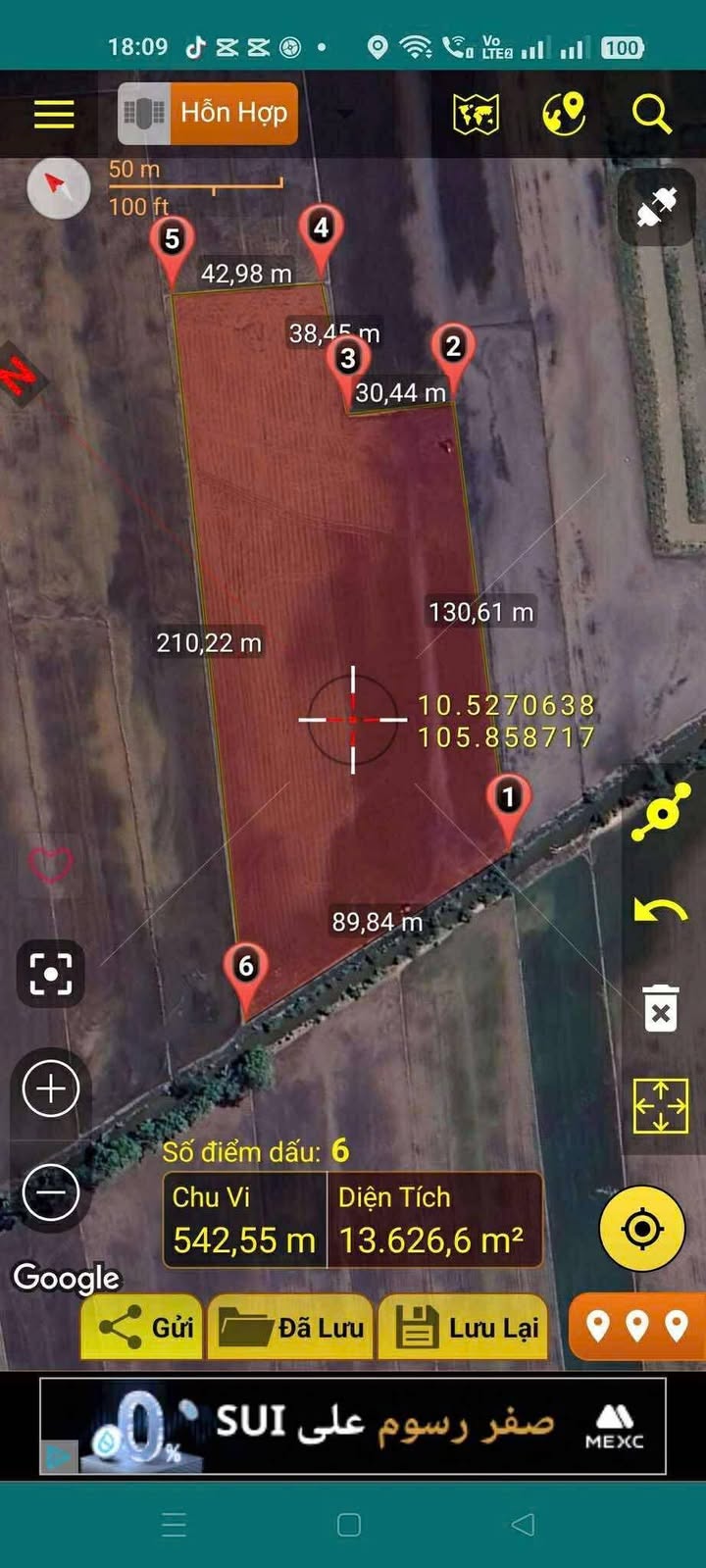Change the Hỗn Hợp map type
This screenshot has width=706, height=1568.
(208, 114)
